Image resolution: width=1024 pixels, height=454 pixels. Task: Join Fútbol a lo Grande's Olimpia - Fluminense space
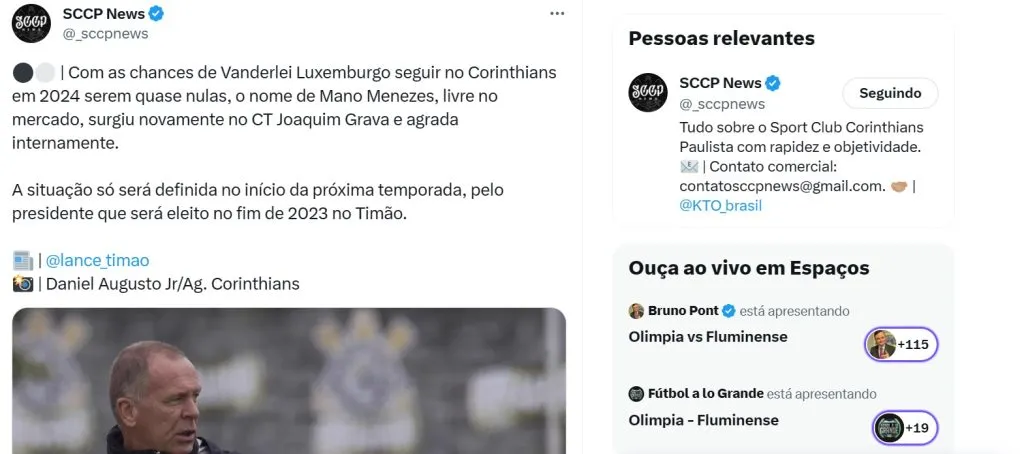tap(904, 428)
